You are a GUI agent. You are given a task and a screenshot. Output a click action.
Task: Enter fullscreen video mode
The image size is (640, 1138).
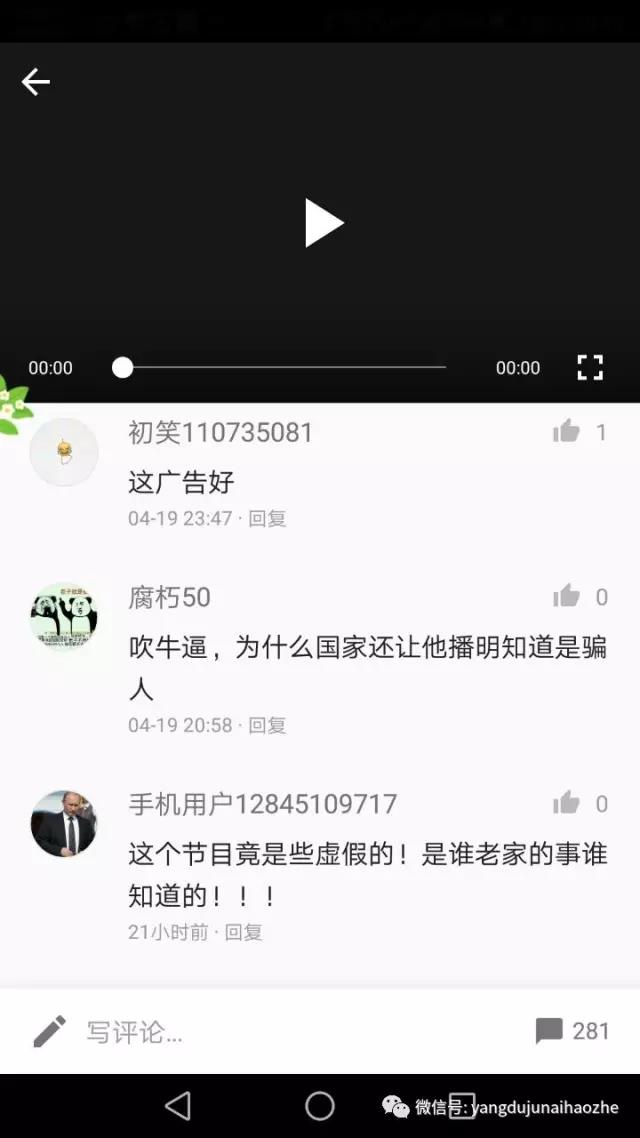pyautogui.click(x=590, y=368)
